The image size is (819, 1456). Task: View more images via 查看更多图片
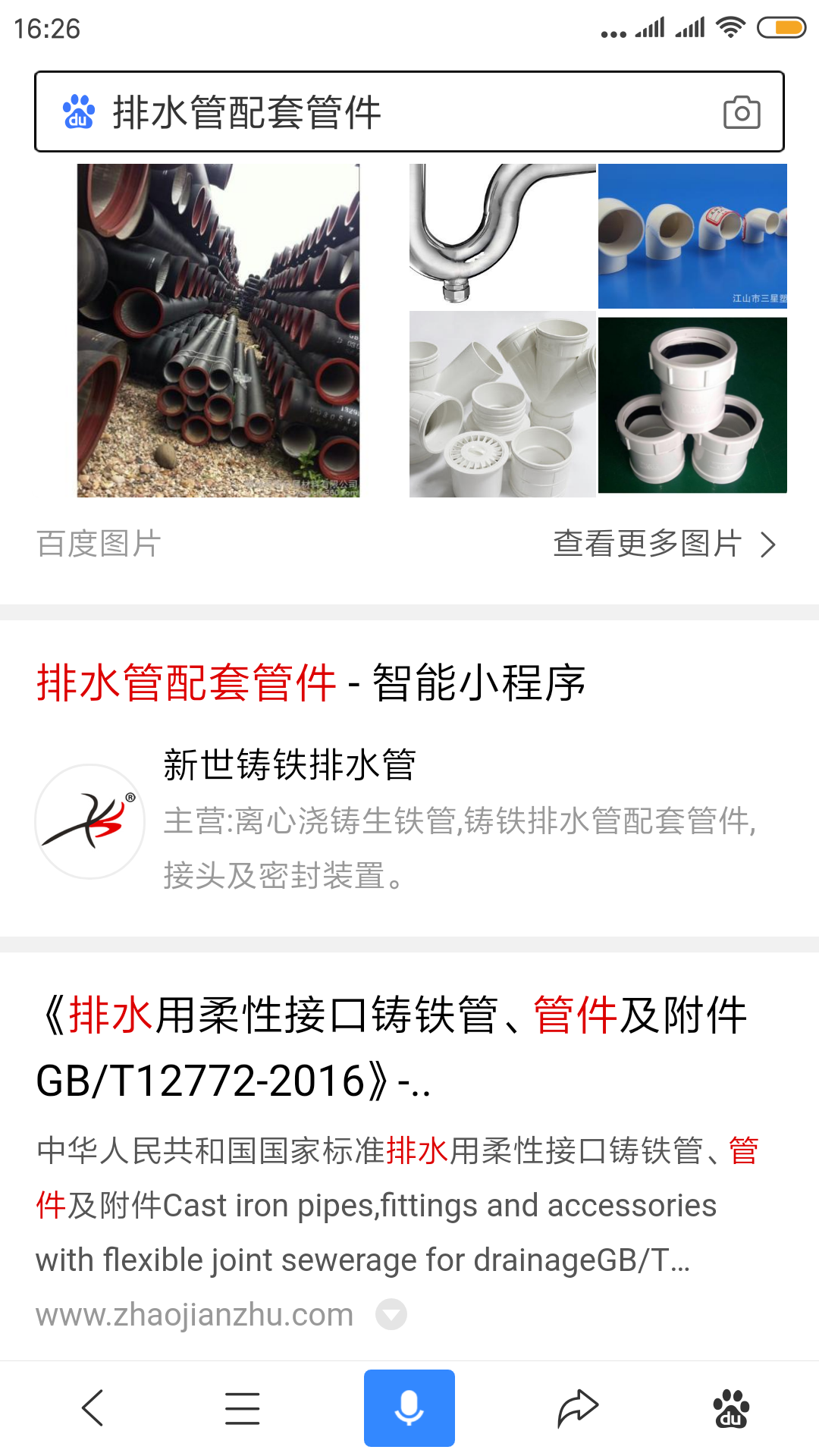coord(664,544)
